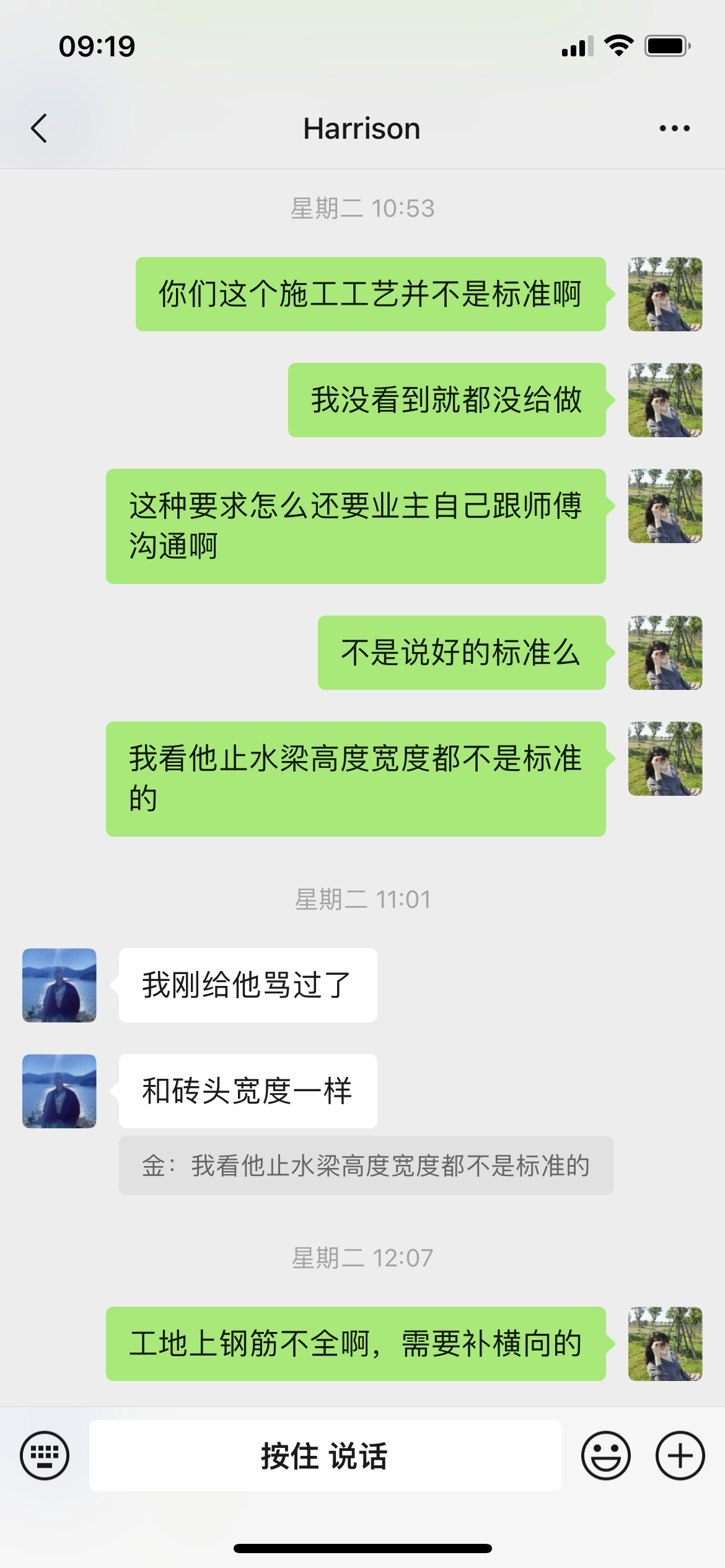Open Harrison's avatar beside 和砖头宽度一样

(59, 1091)
